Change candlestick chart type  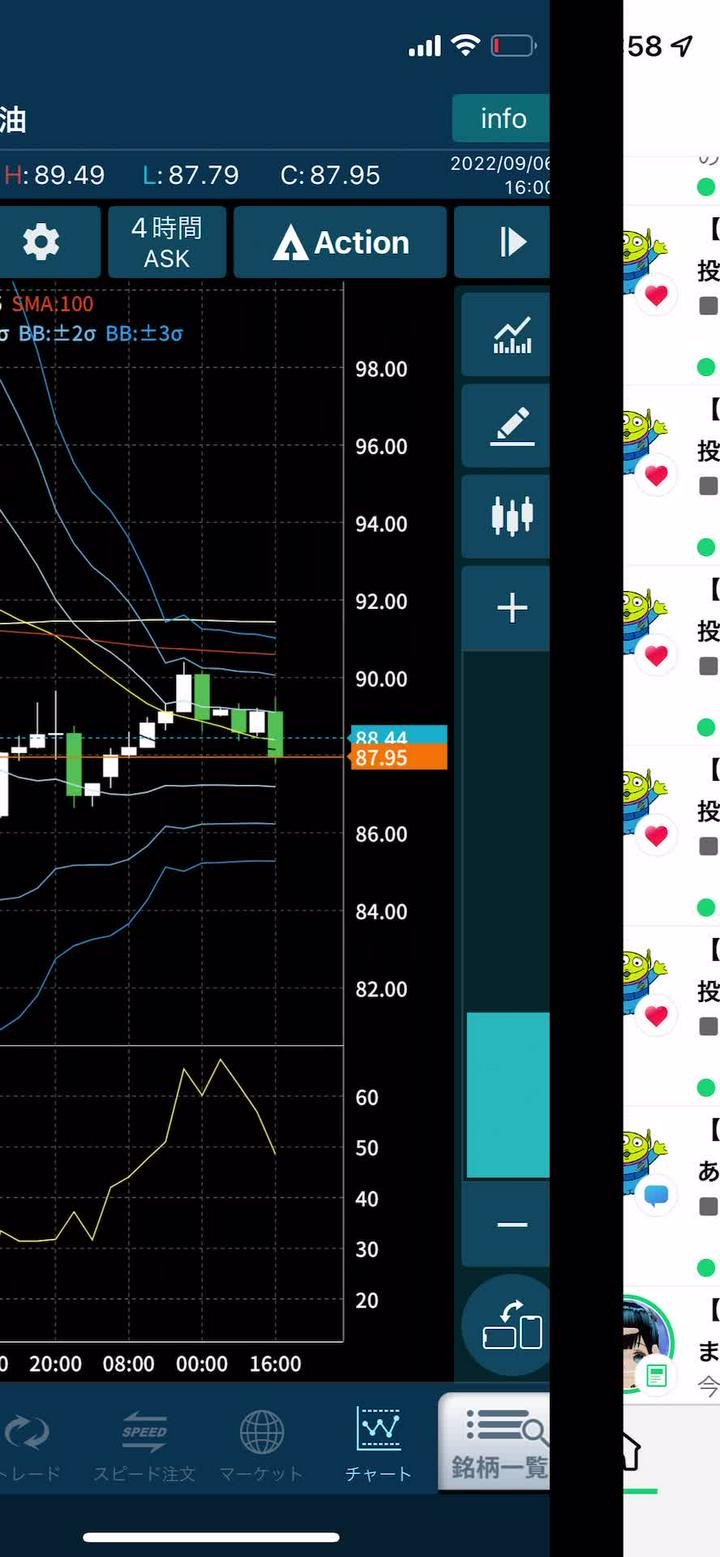pos(510,516)
